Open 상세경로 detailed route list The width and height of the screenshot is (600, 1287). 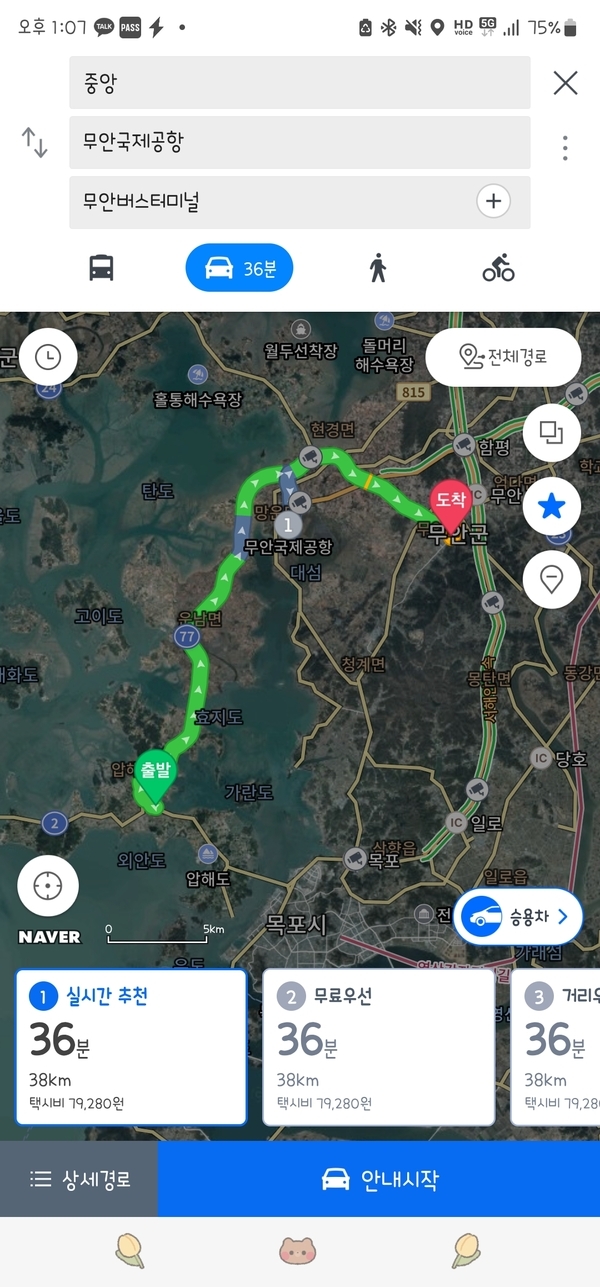79,1179
